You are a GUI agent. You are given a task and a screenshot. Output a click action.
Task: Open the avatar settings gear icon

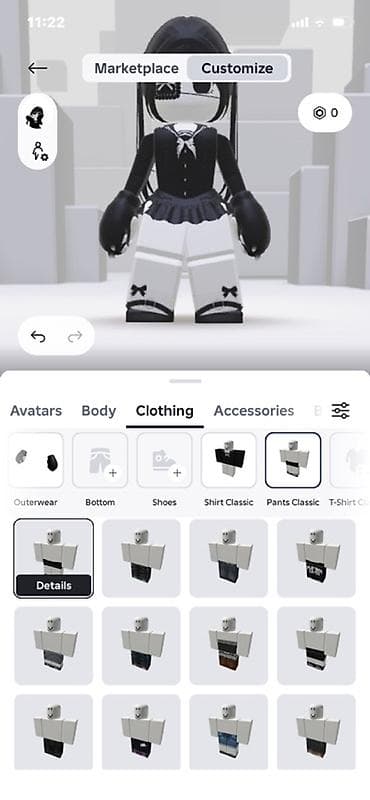39,151
